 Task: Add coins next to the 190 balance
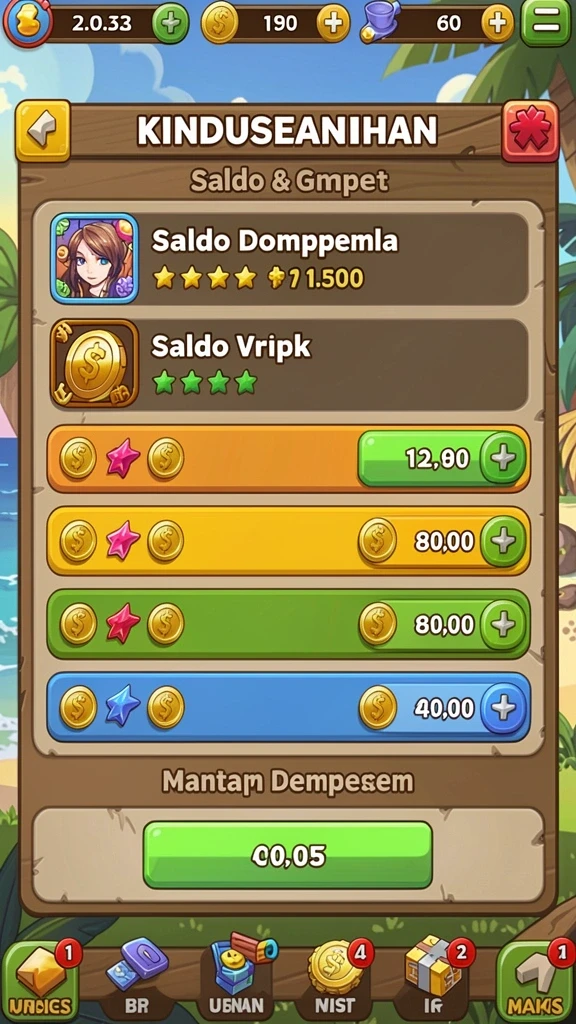333,24
